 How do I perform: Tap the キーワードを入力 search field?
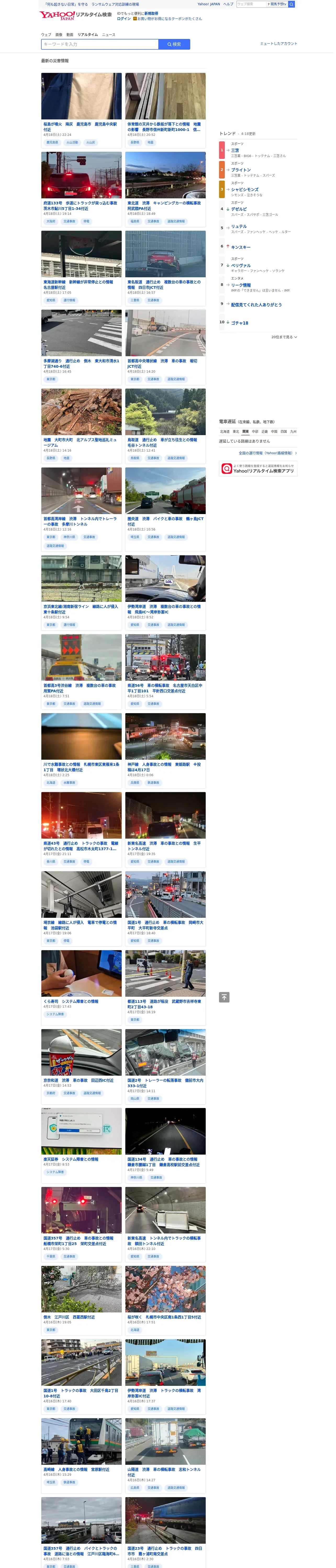point(100,44)
